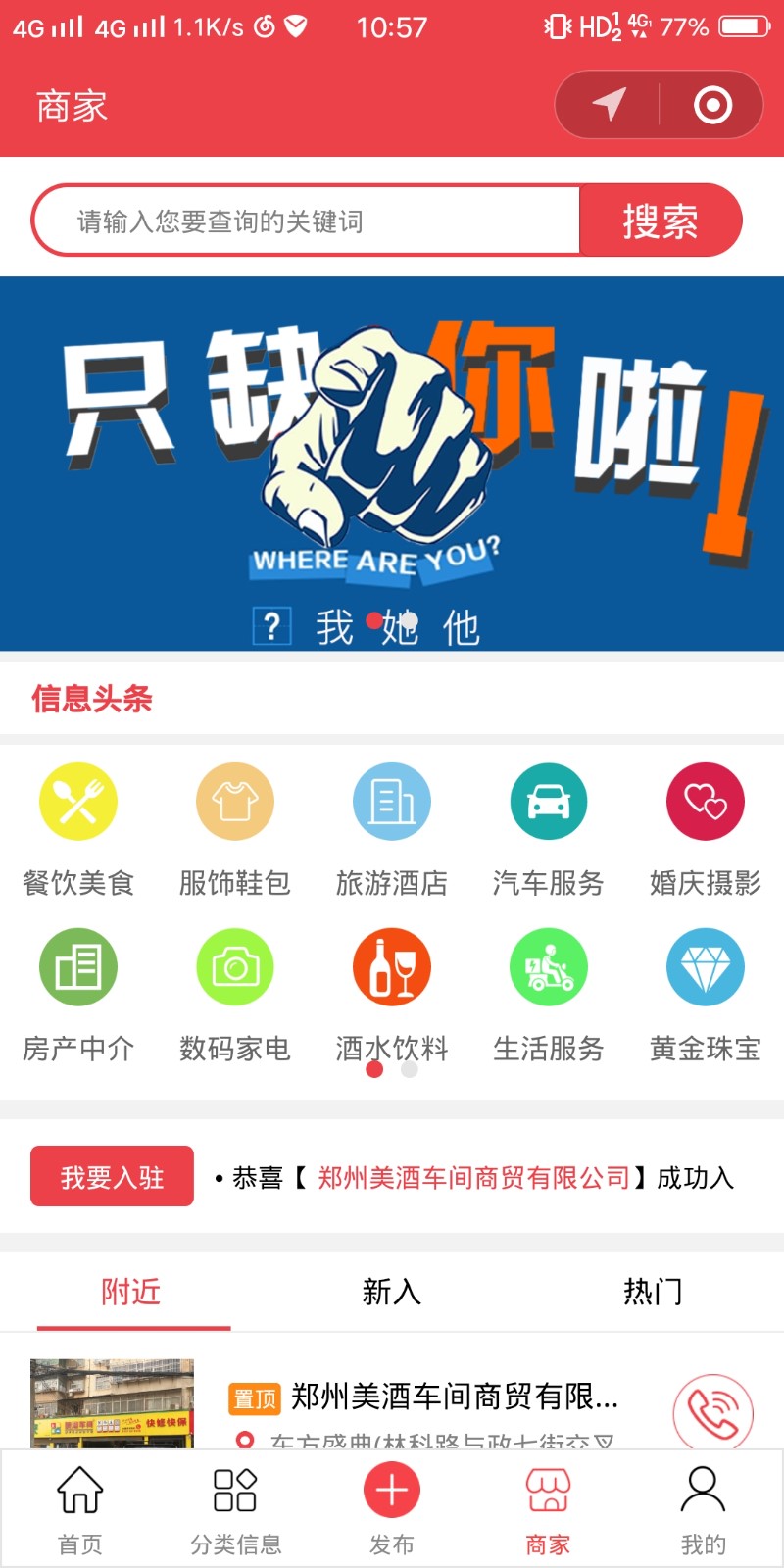Screen dimensions: 784x1568
Task: Call 郑州美酒车间商贸 via phone icon
Action: [x=712, y=1412]
